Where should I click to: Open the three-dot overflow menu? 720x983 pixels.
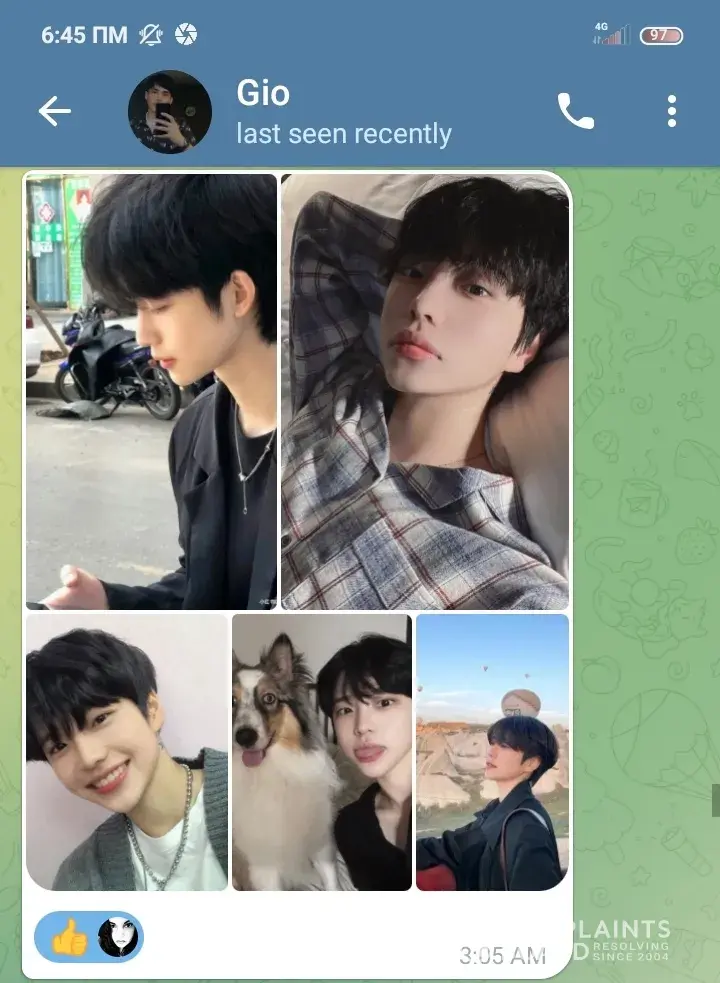click(671, 111)
